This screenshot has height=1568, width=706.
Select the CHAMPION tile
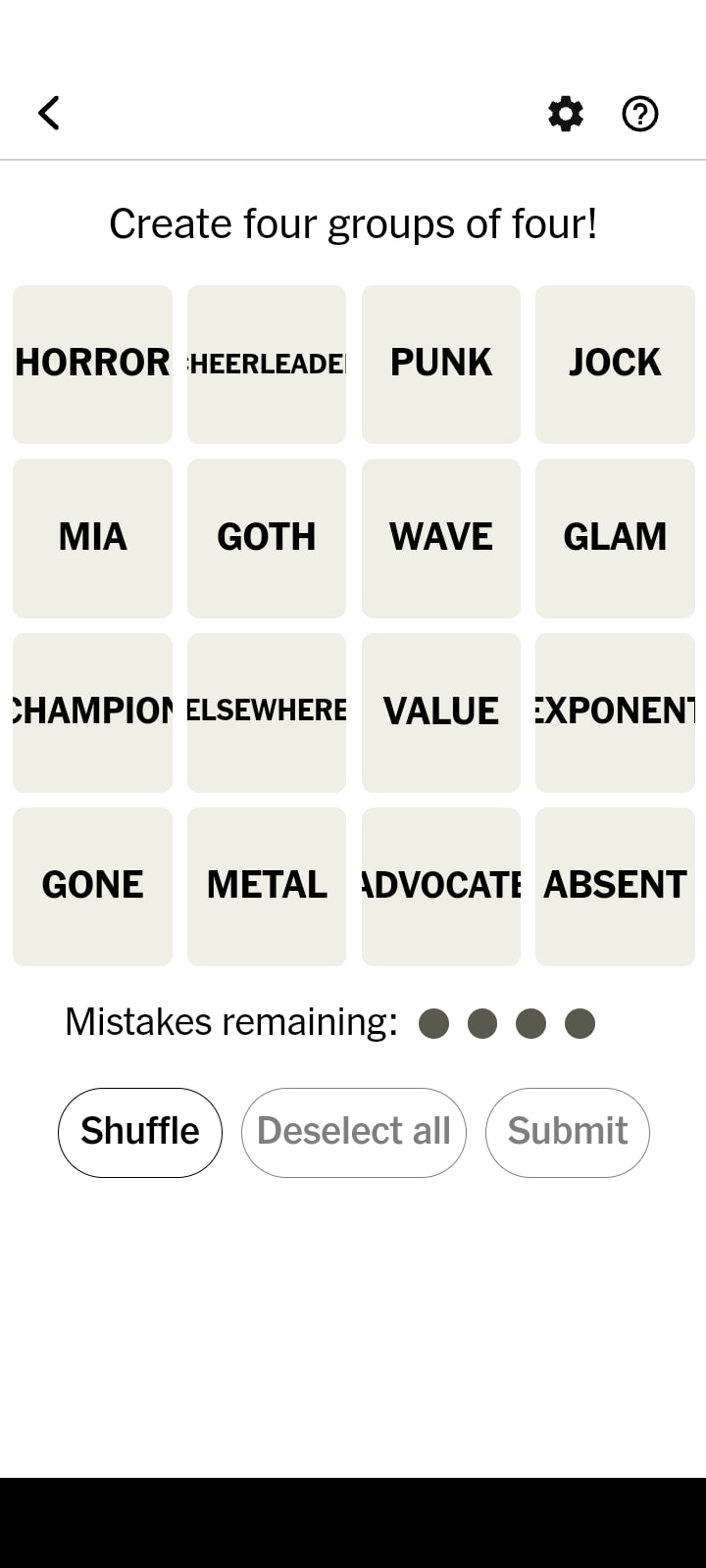(92, 711)
